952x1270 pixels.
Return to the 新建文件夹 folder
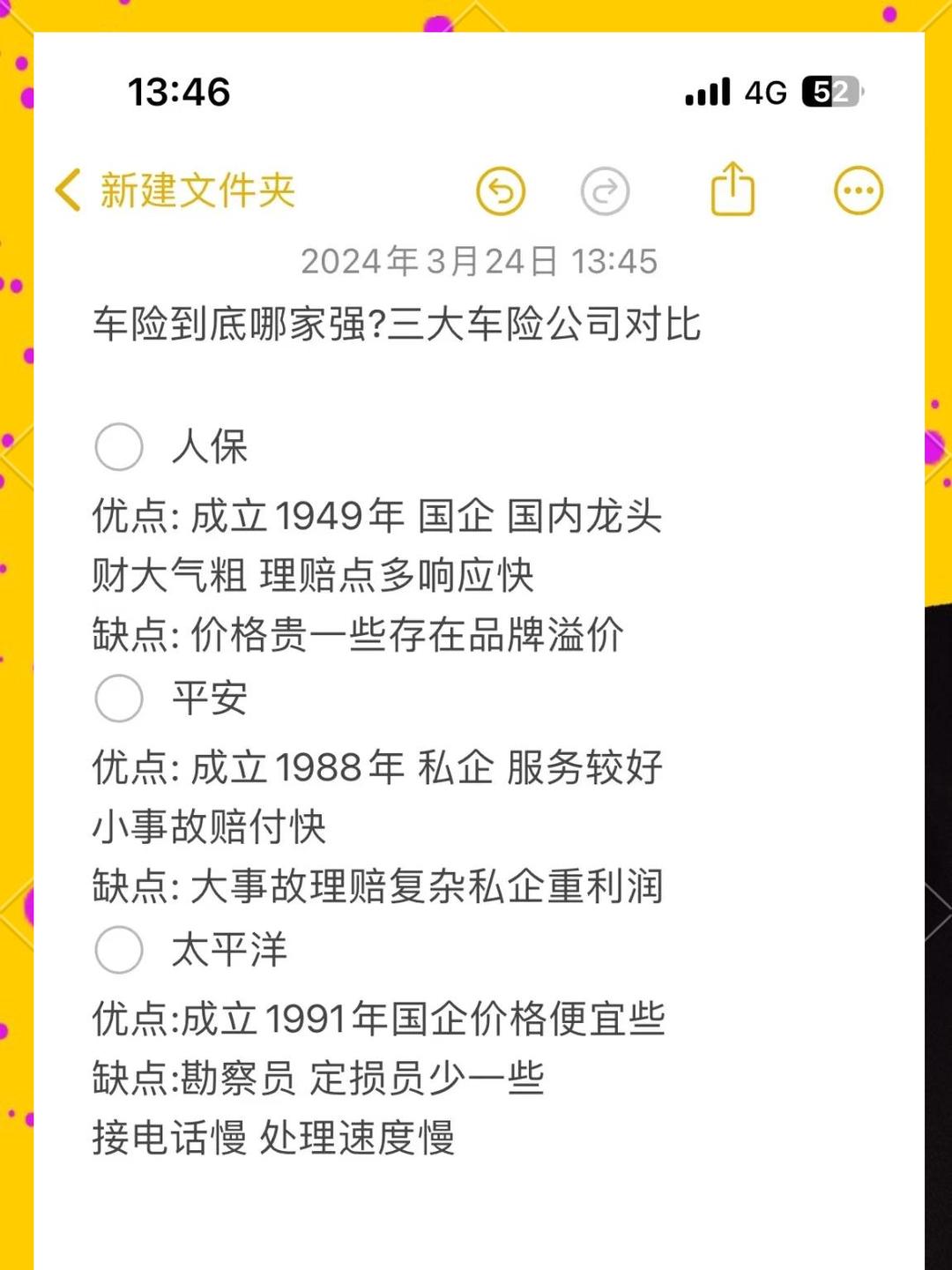click(196, 190)
